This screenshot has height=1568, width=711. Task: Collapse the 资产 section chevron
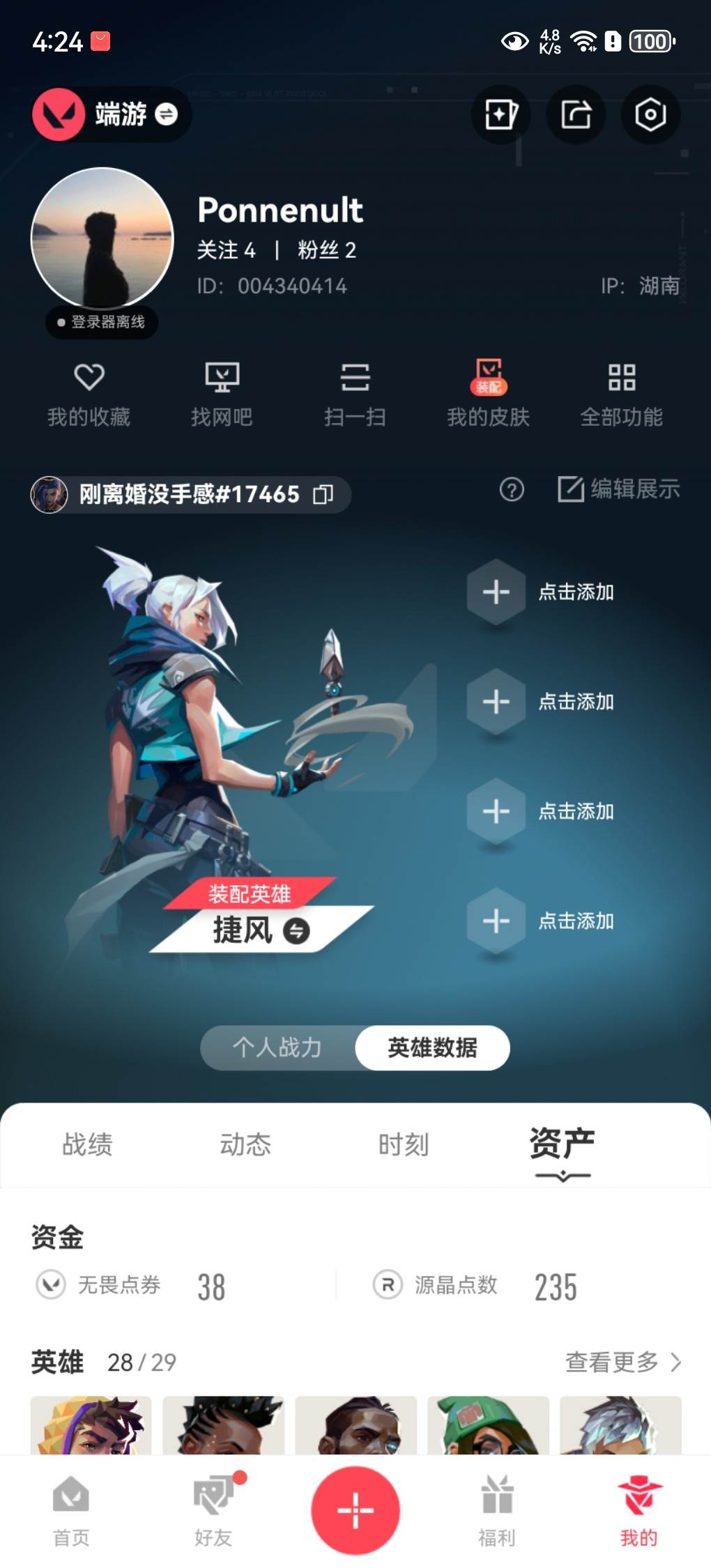[x=563, y=1175]
